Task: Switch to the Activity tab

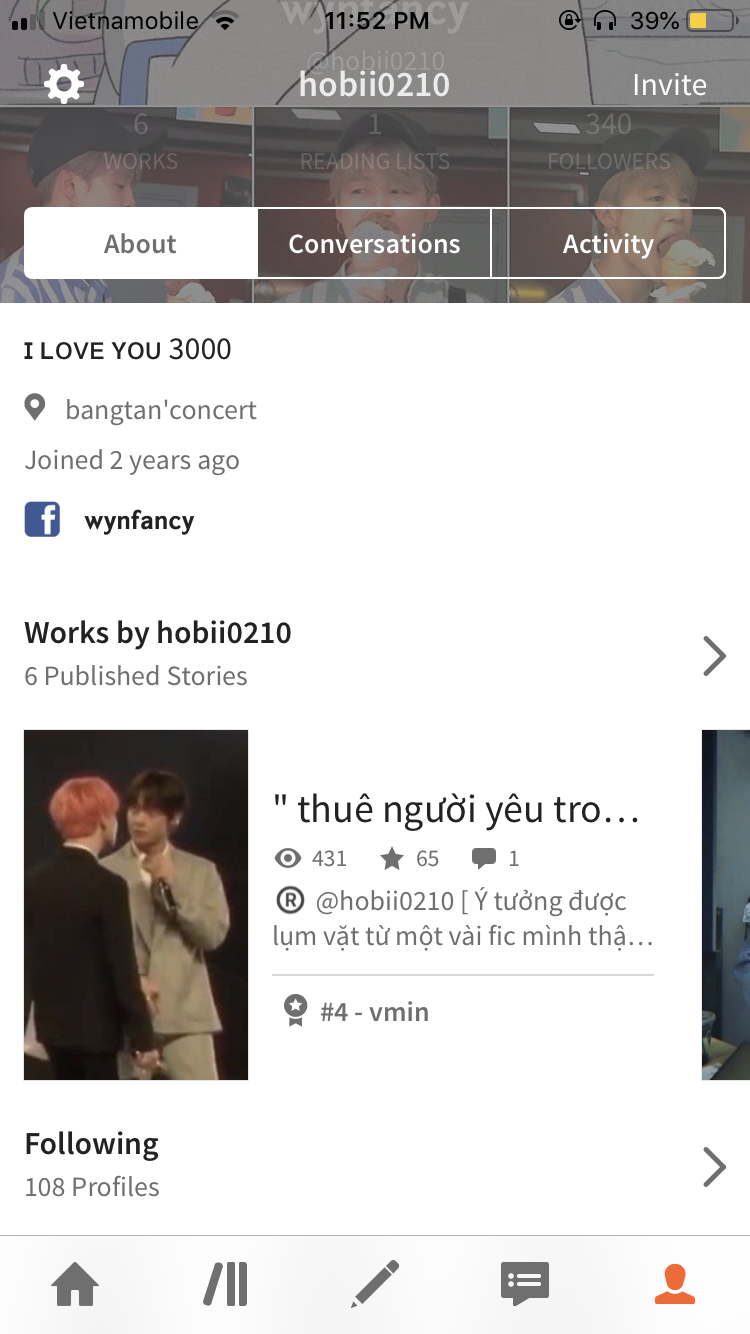Action: click(608, 243)
